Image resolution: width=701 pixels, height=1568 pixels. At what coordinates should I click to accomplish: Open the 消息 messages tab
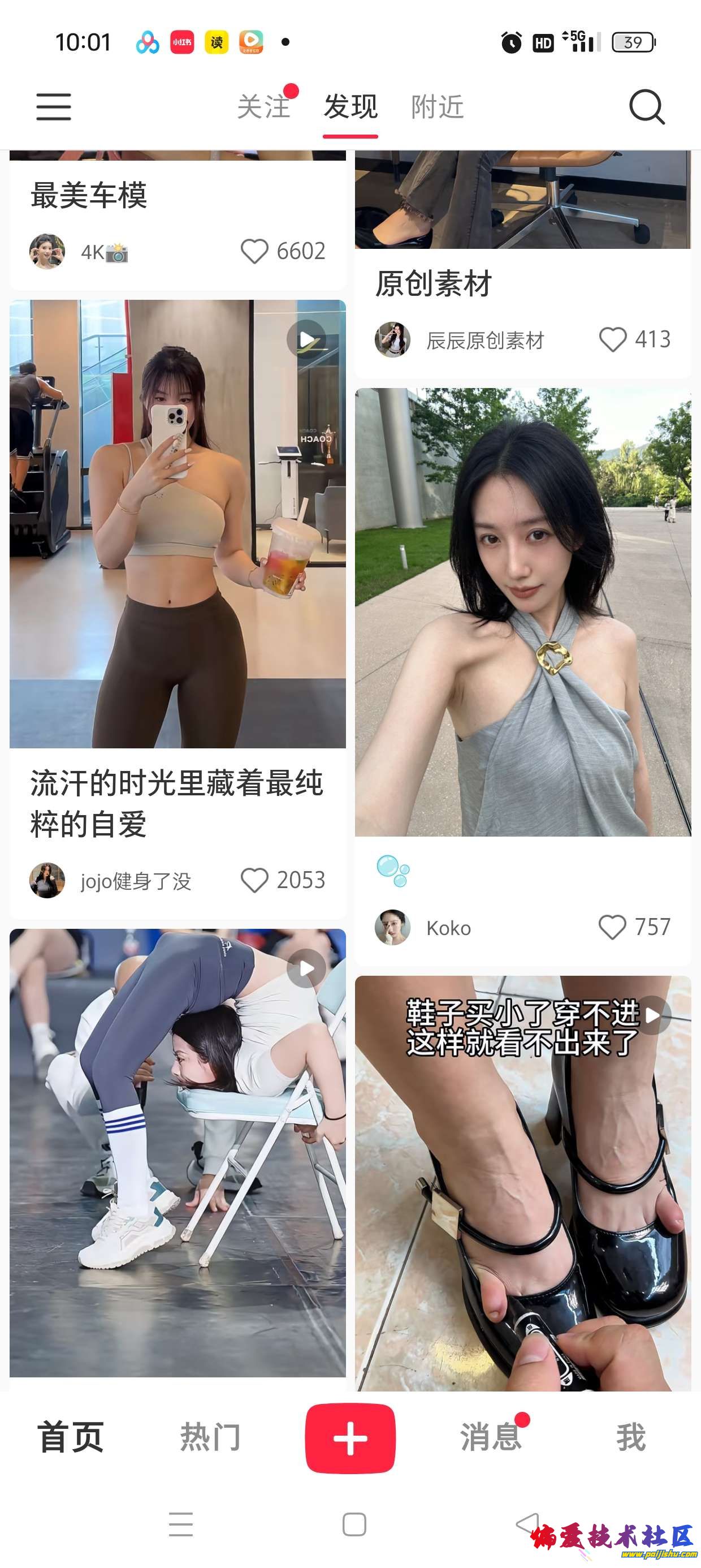click(x=491, y=1437)
